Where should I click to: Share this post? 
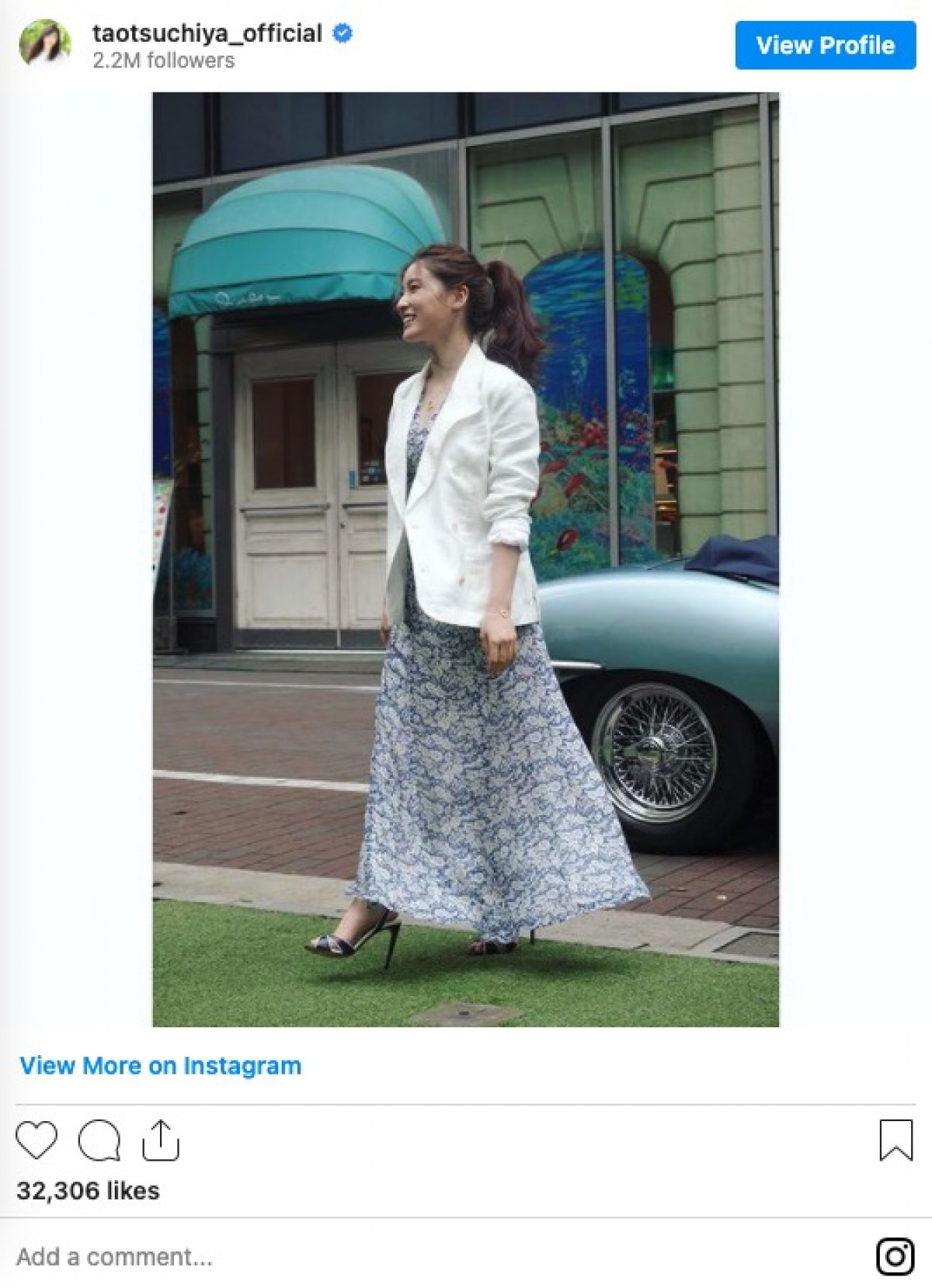point(161,1140)
